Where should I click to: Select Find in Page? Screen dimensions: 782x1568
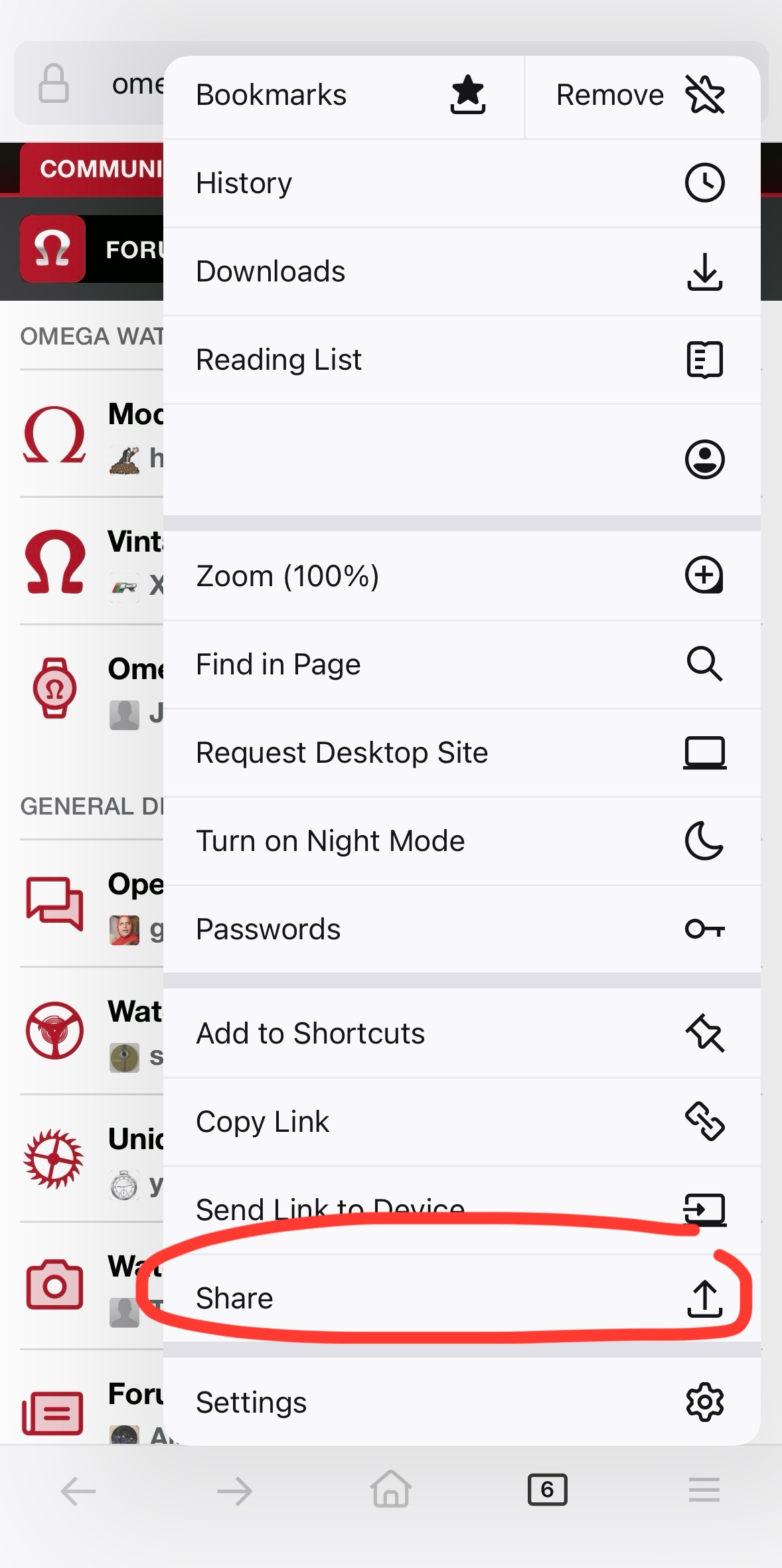pyautogui.click(x=461, y=664)
